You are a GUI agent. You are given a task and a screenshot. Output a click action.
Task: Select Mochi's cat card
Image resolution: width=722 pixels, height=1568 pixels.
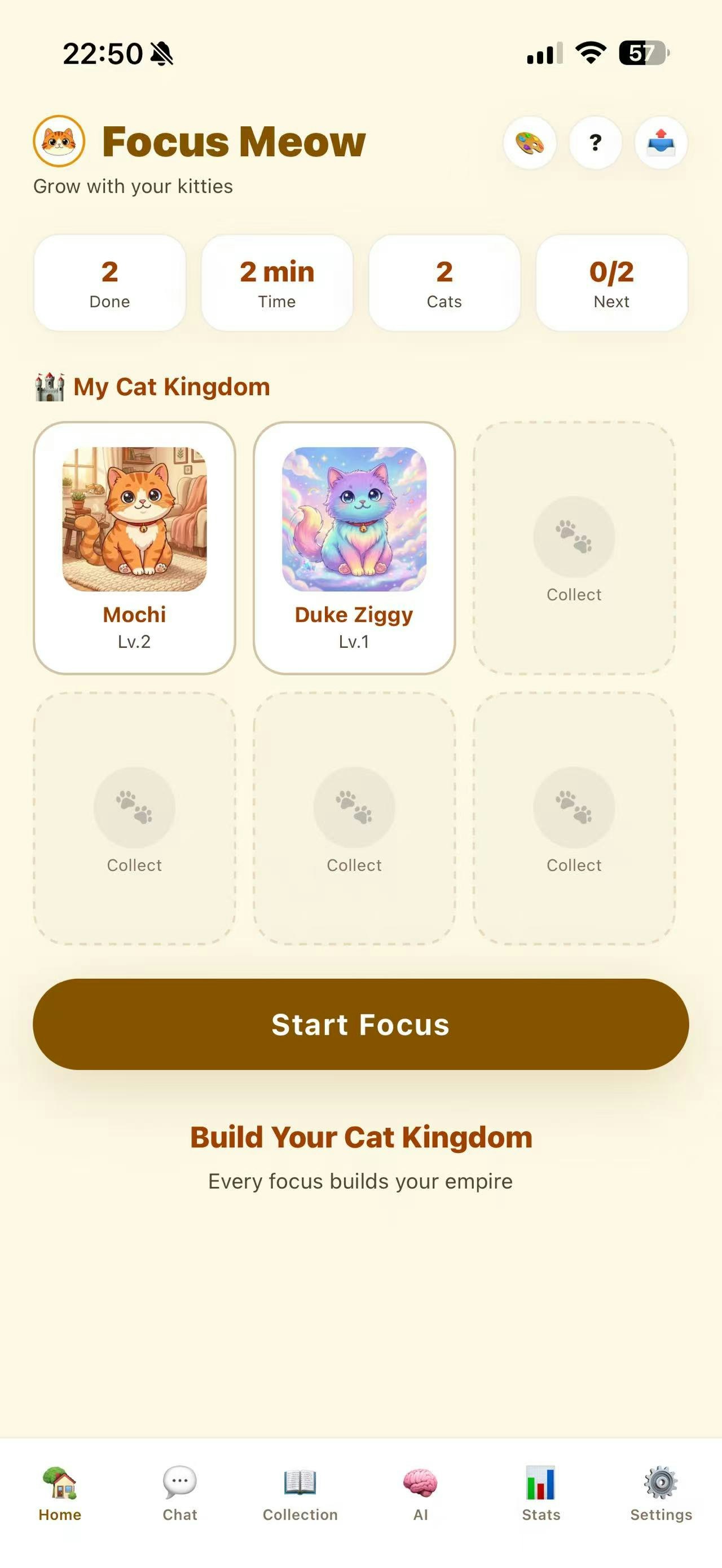click(x=135, y=545)
